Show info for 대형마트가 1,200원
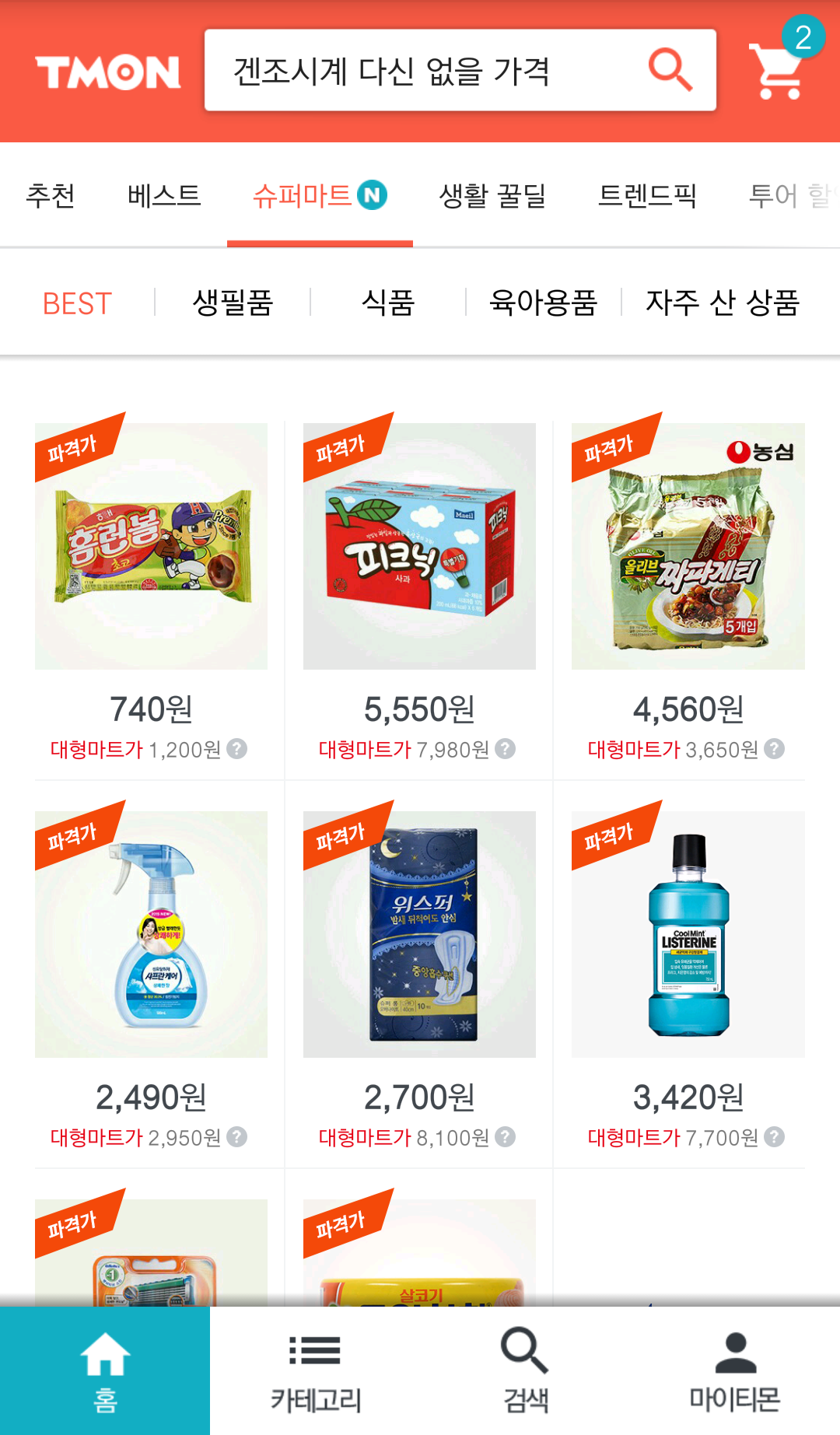The image size is (840, 1435). pyautogui.click(x=237, y=749)
